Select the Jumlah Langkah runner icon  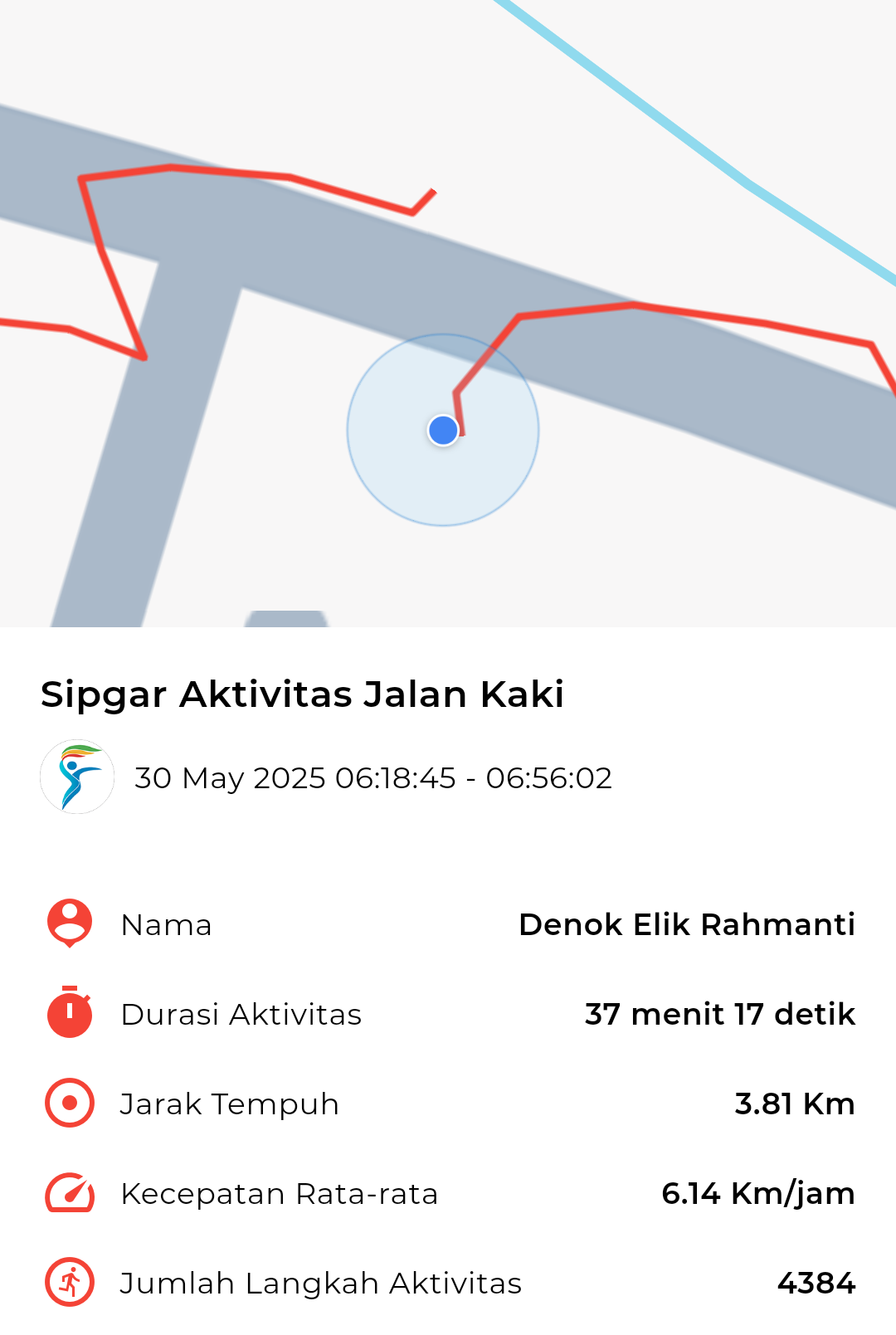pyautogui.click(x=70, y=1283)
